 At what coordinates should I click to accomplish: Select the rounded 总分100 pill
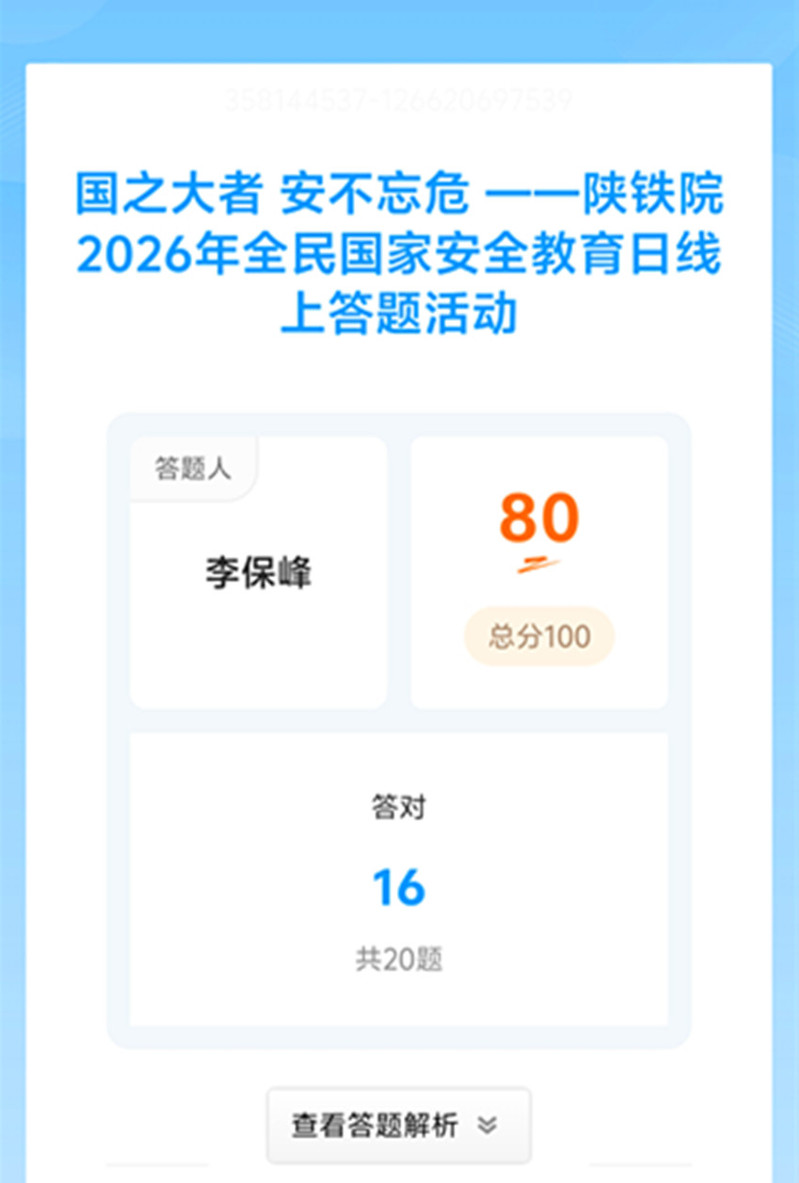click(x=538, y=634)
